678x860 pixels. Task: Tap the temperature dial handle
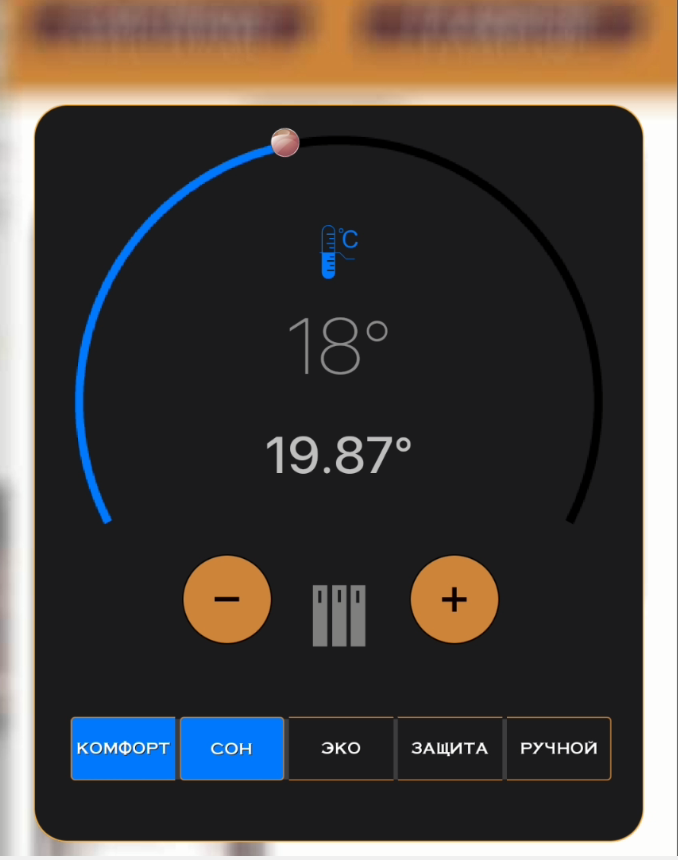(x=285, y=143)
